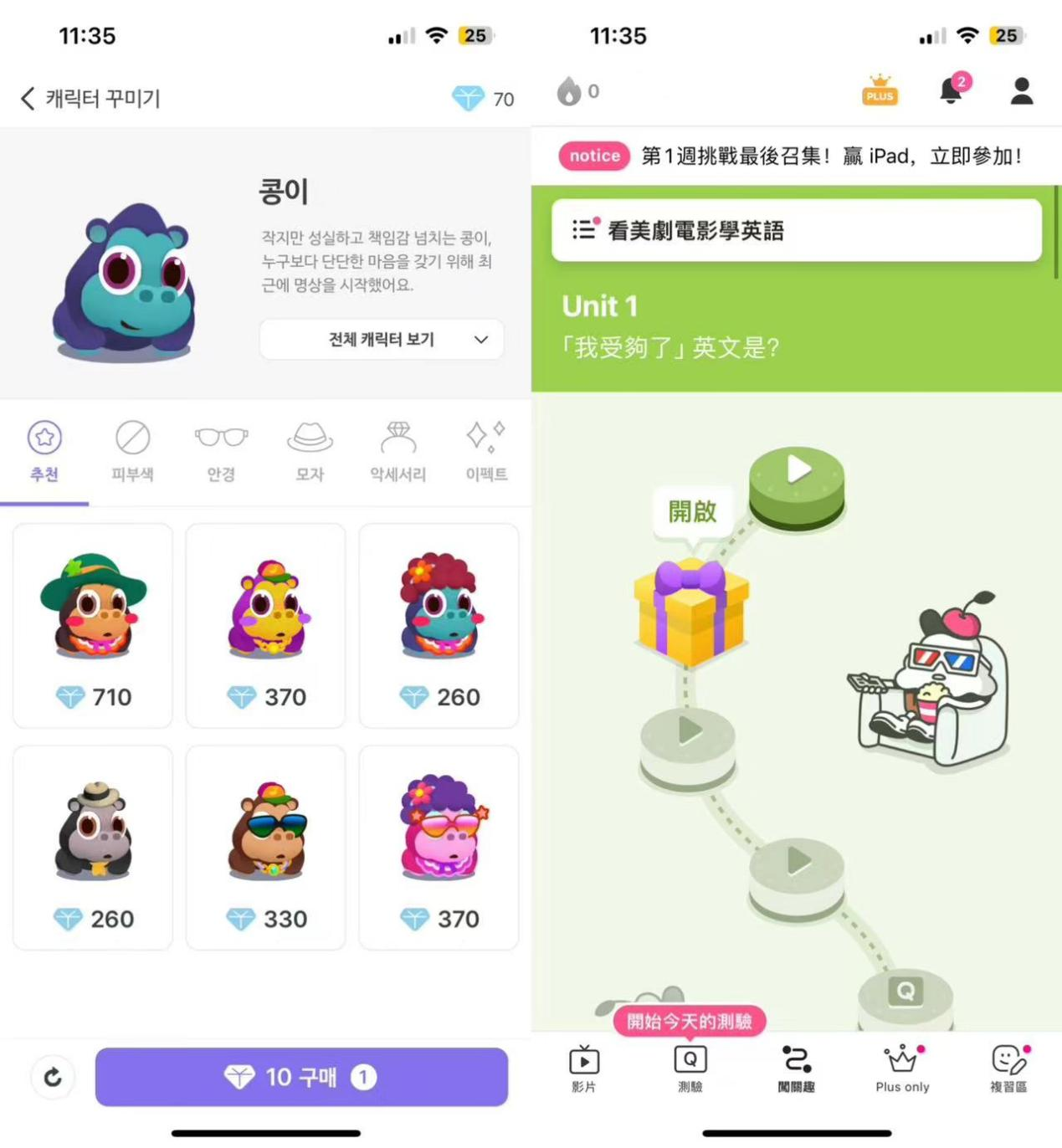Open the 測驗 tab
1062x1148 pixels.
690,1069
